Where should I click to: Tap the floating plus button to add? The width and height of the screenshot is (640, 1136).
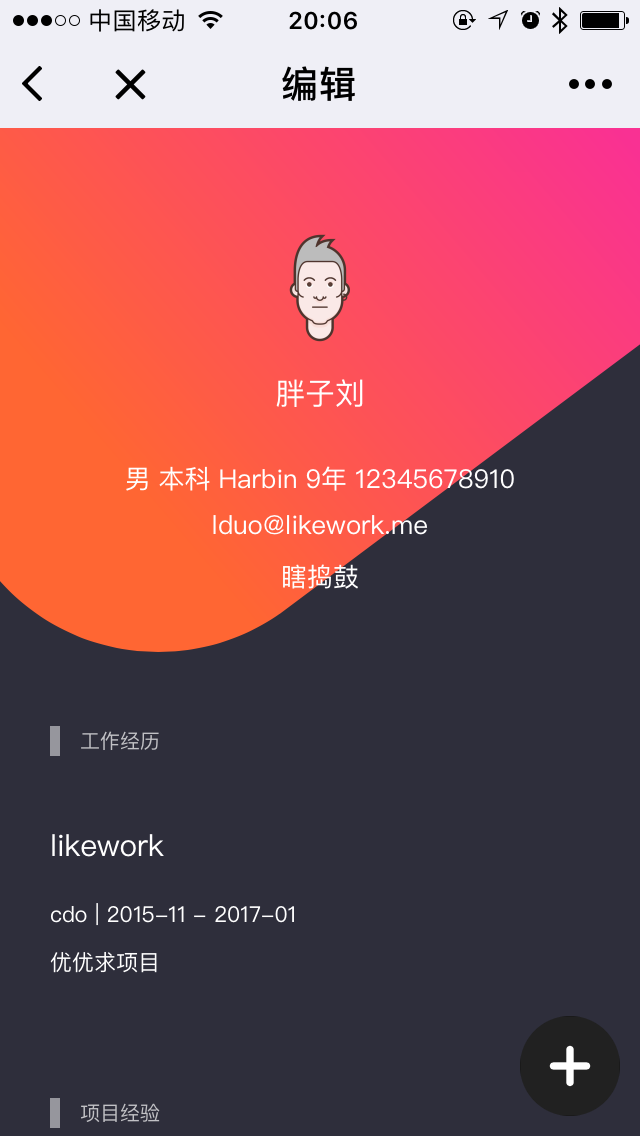click(x=569, y=1066)
